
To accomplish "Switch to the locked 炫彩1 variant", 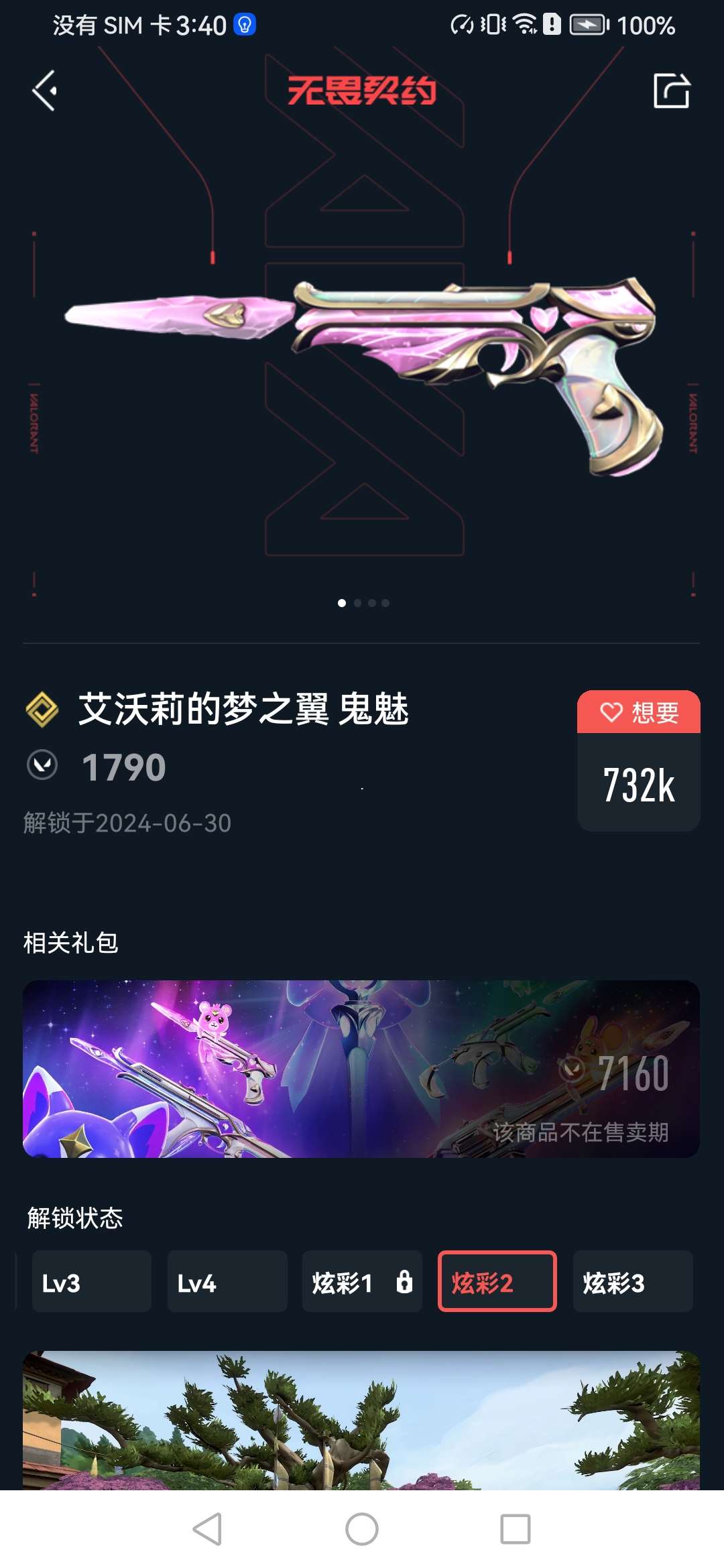I will click(361, 1282).
